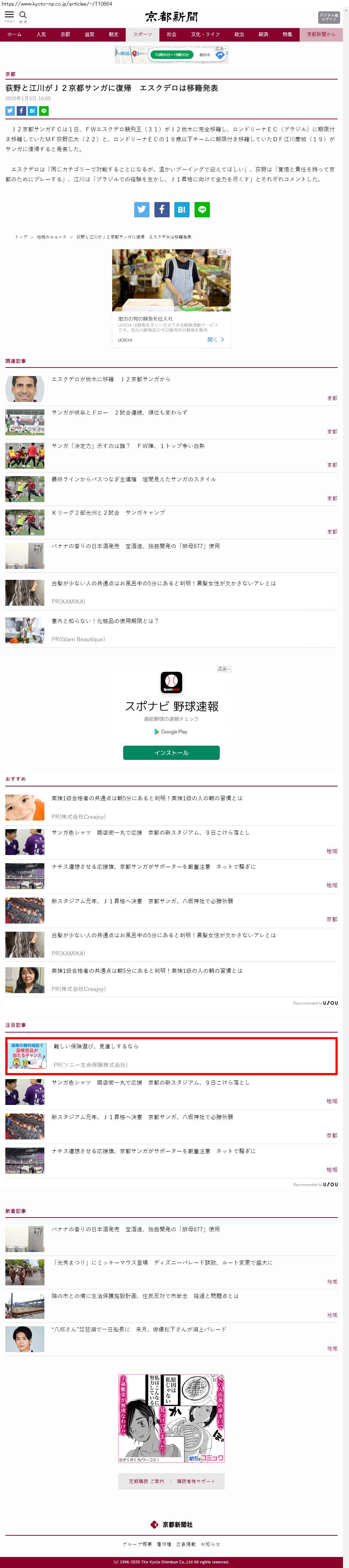Share article via large Twitter button
This screenshot has width=349, height=1568.
pyautogui.click(x=141, y=209)
